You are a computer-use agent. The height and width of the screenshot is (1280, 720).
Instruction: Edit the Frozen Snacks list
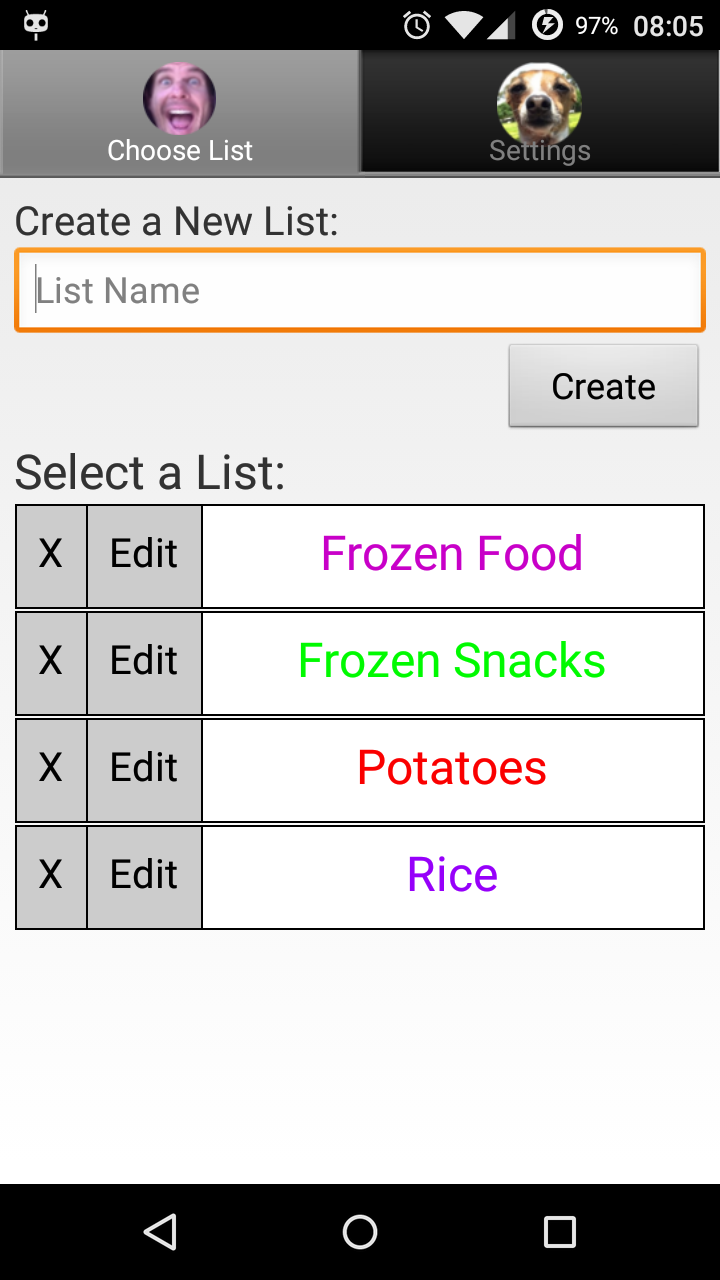point(144,663)
